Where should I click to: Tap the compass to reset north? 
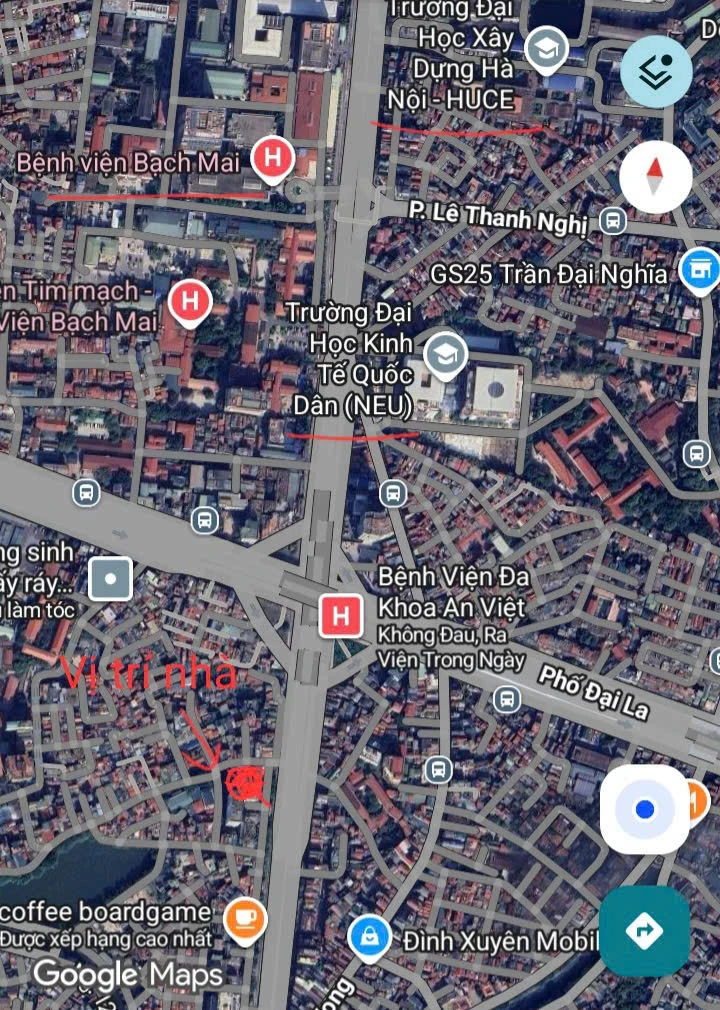pos(655,177)
